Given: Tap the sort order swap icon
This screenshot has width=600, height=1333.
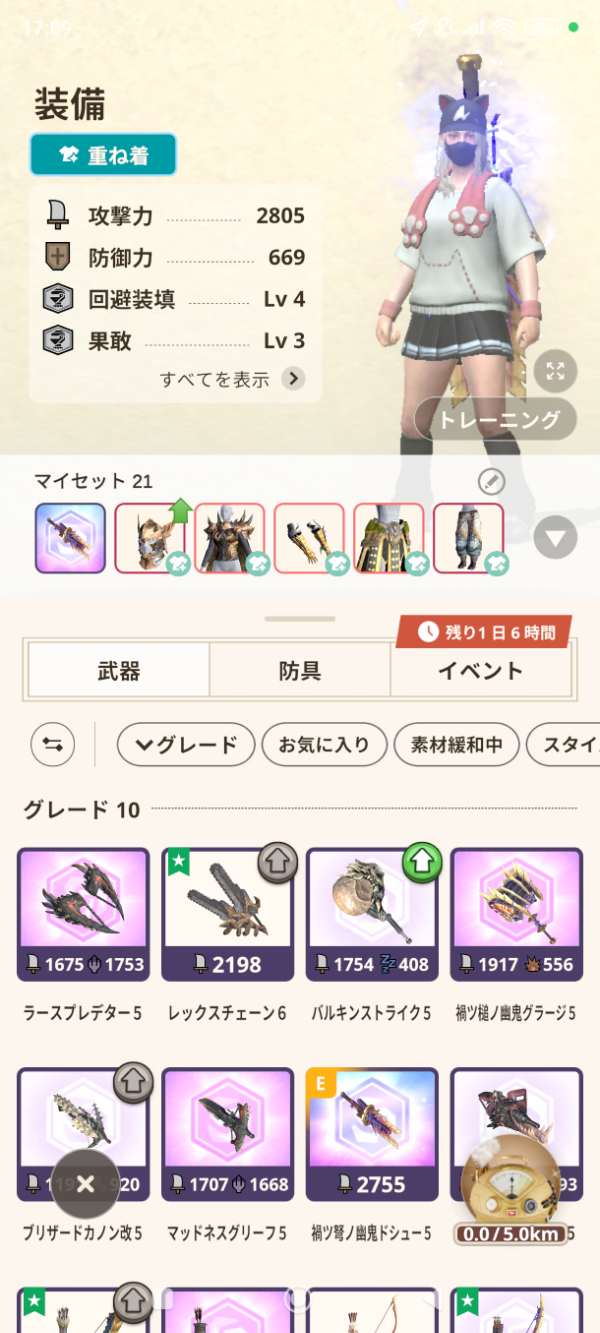Looking at the screenshot, I should pyautogui.click(x=53, y=744).
